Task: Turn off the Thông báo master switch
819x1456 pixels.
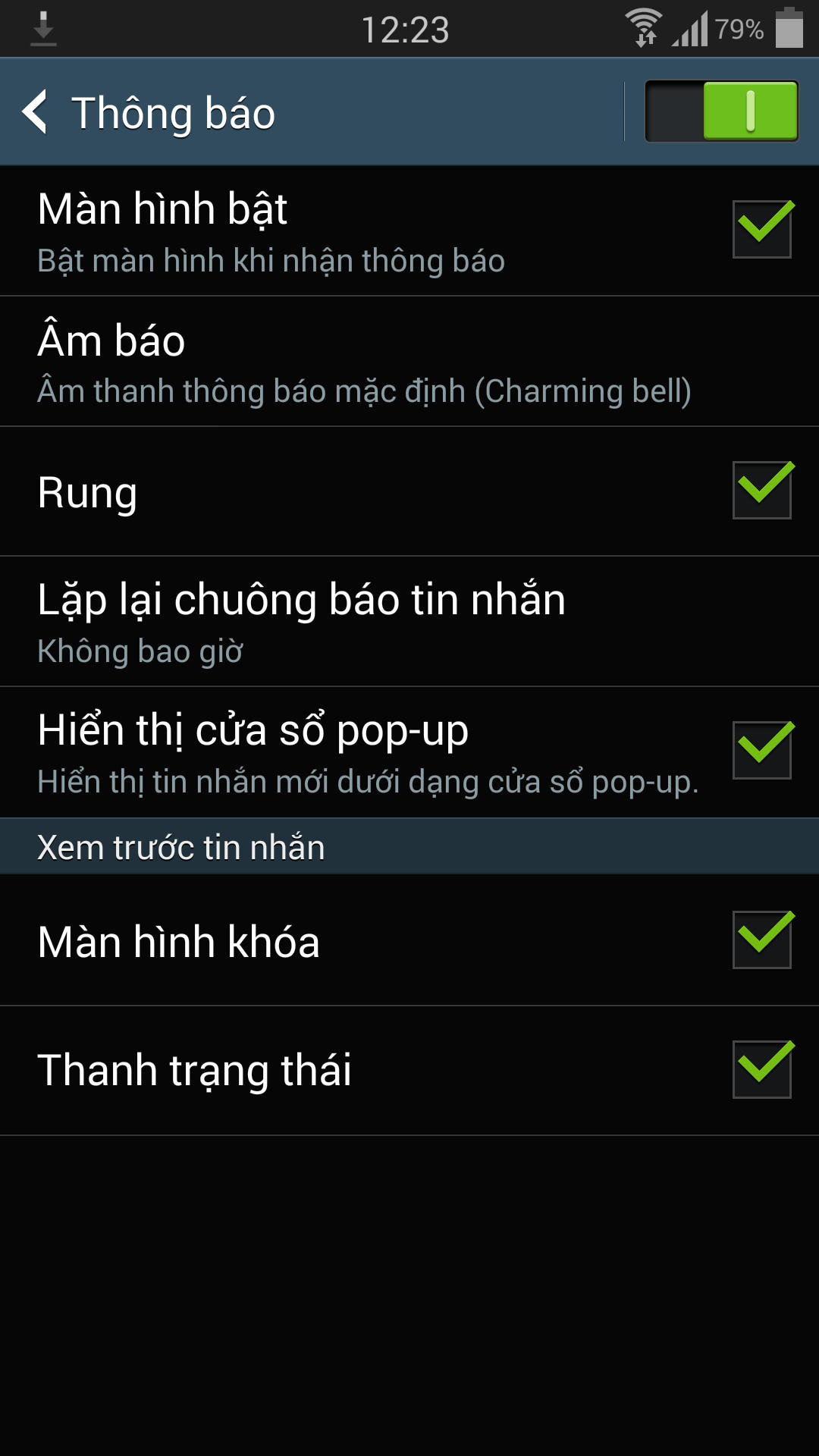Action: (720, 111)
